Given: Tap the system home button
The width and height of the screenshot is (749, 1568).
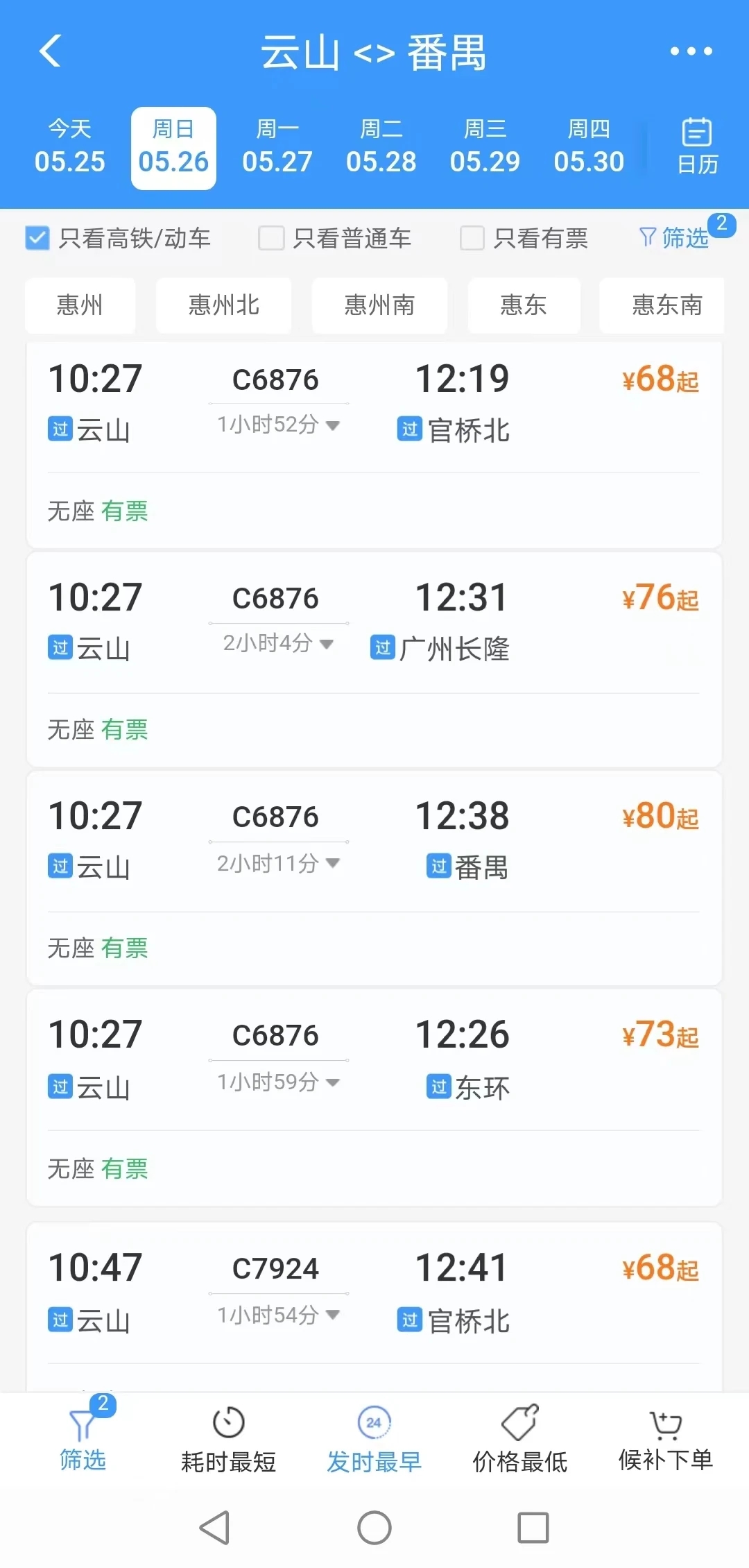Looking at the screenshot, I should click(x=374, y=1528).
